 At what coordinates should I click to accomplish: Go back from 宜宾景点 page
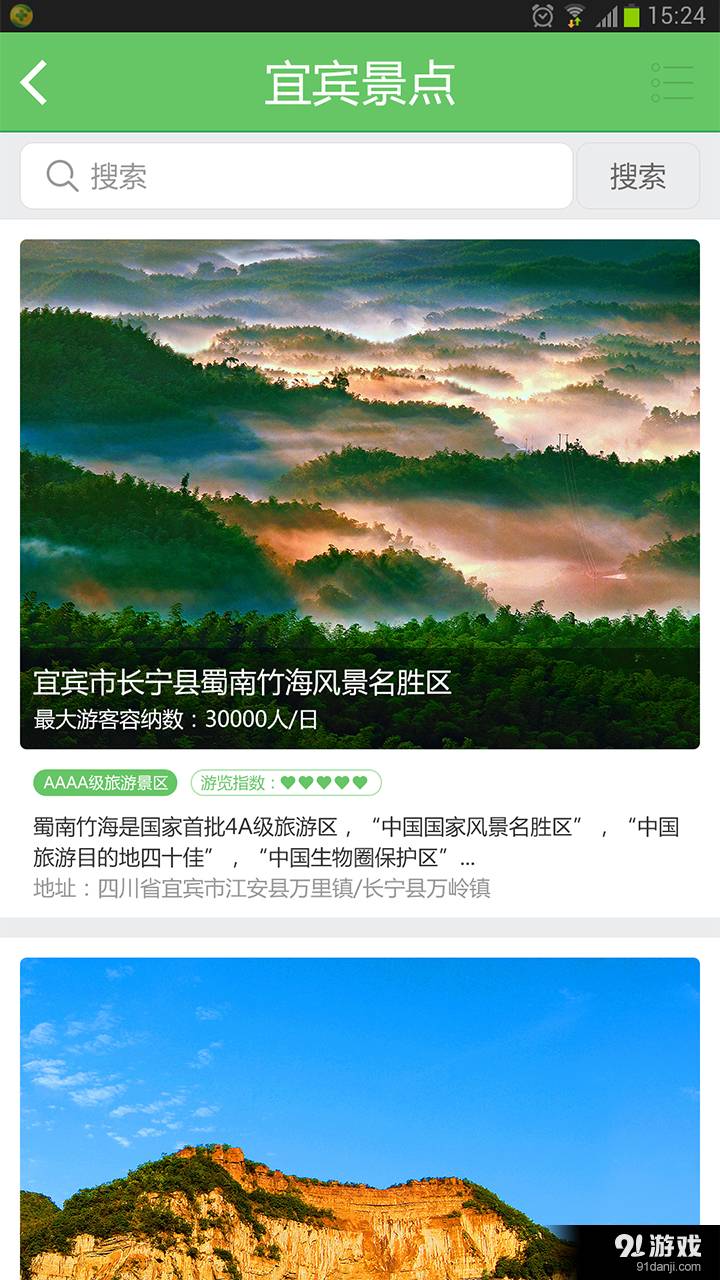click(x=34, y=83)
